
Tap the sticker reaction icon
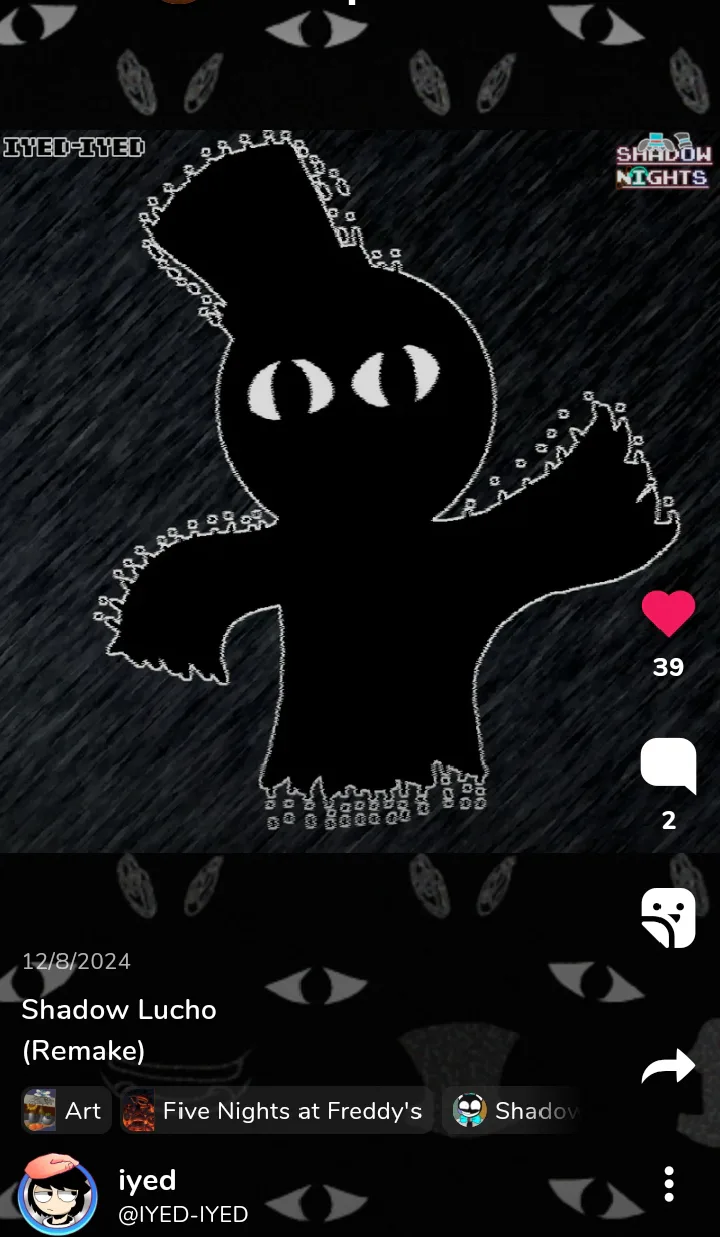click(x=668, y=918)
